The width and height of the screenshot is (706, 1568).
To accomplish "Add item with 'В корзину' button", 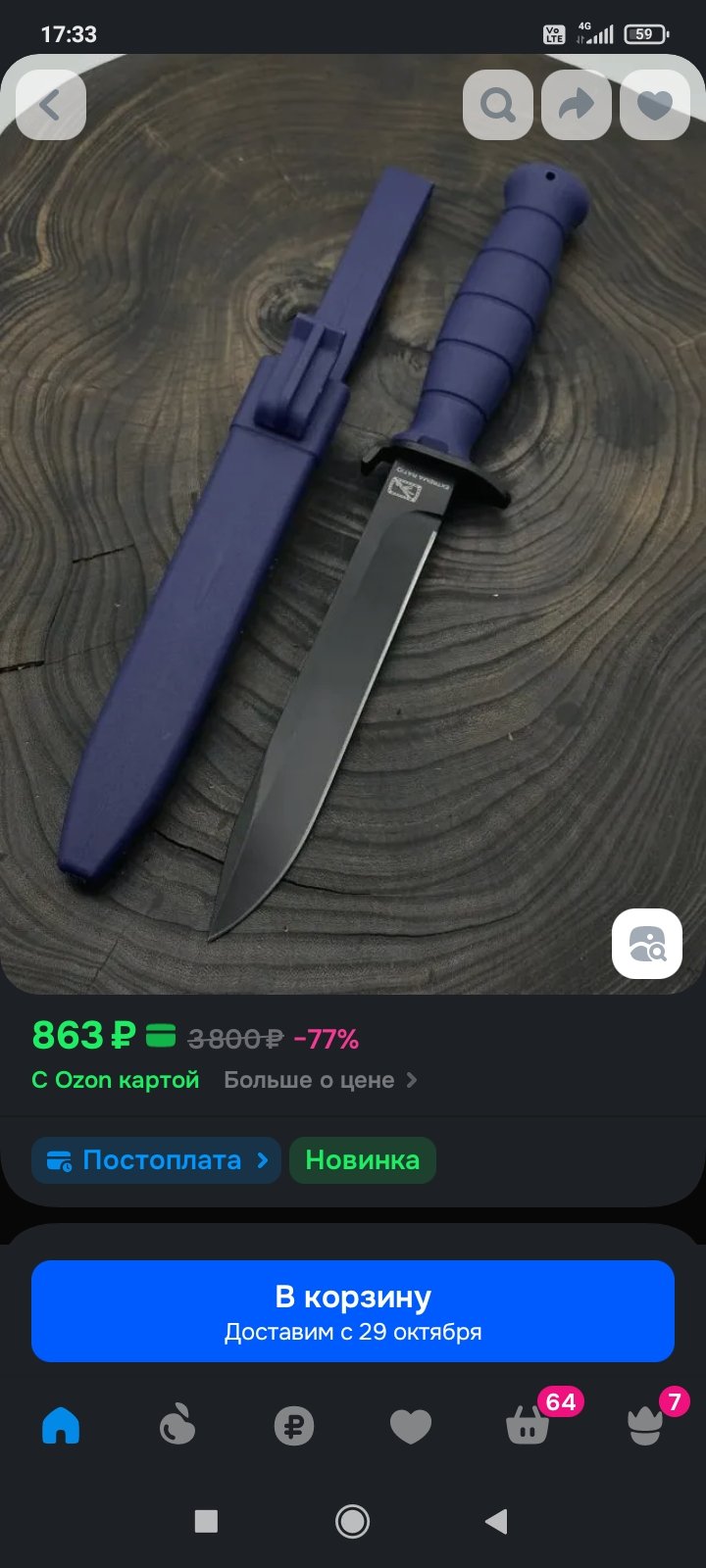I will point(353,1311).
